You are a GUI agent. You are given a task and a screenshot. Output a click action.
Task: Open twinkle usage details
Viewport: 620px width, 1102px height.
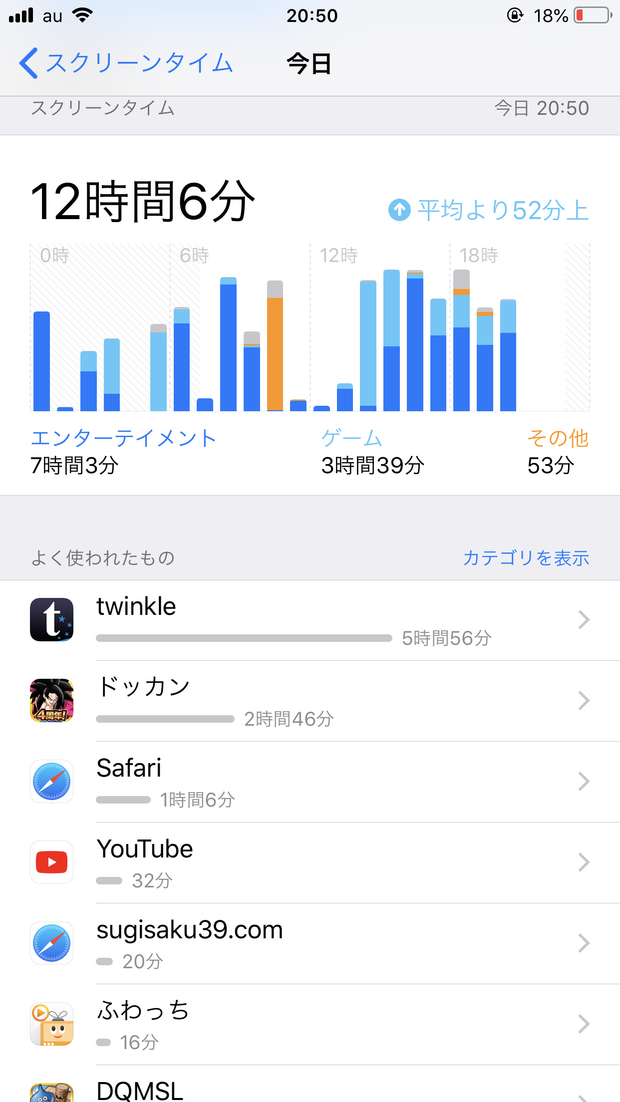(310, 621)
